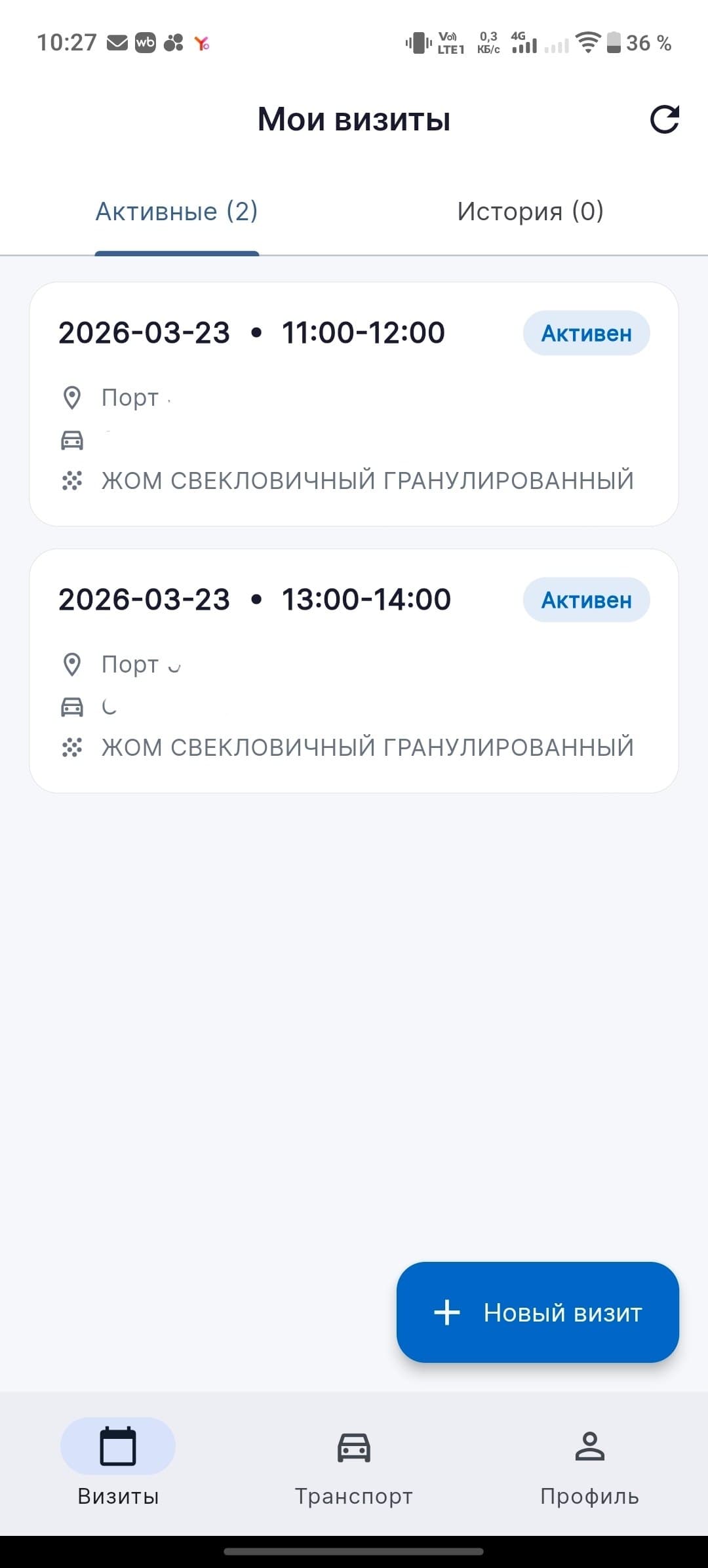Tap the location pin icon on the 11:00 visit

tap(73, 397)
